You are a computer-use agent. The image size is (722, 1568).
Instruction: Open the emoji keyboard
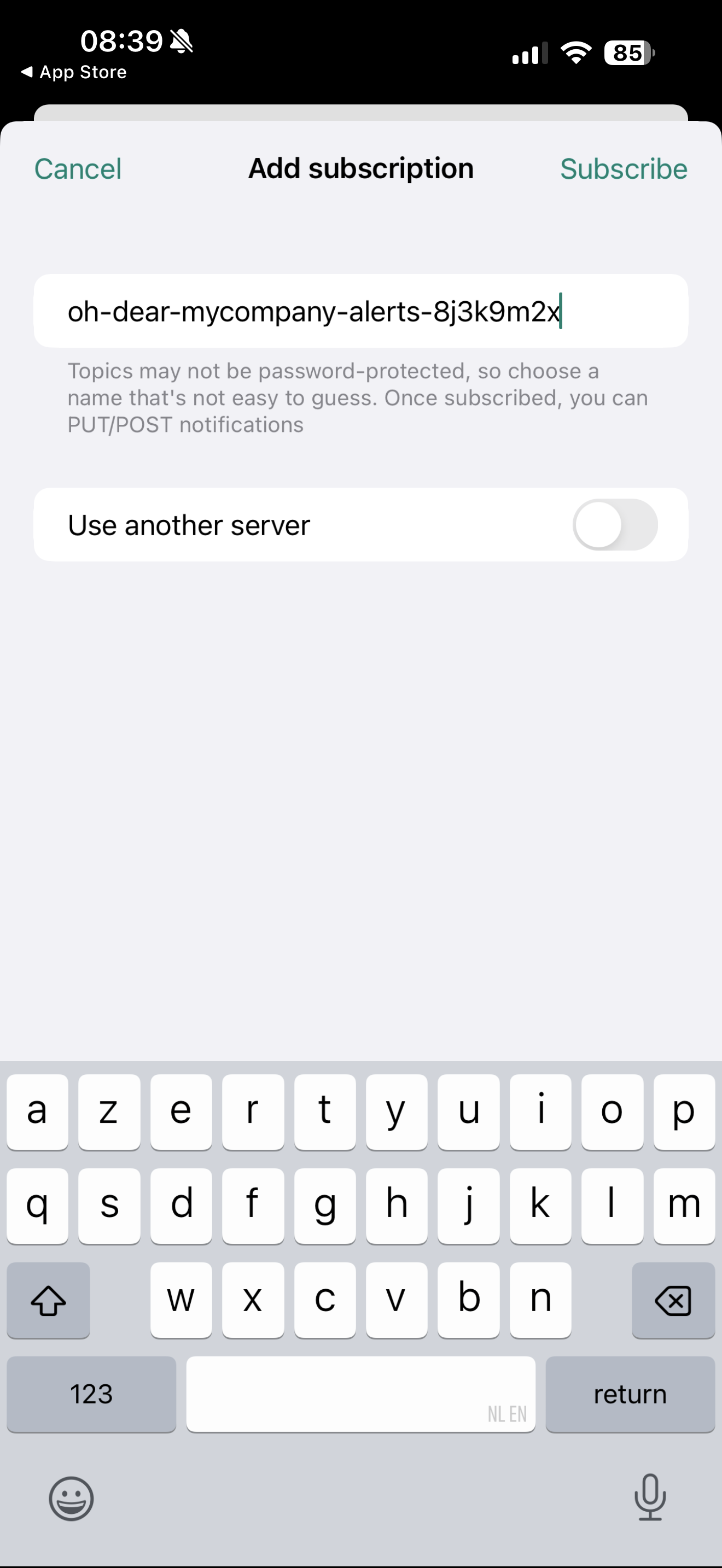tap(71, 1499)
